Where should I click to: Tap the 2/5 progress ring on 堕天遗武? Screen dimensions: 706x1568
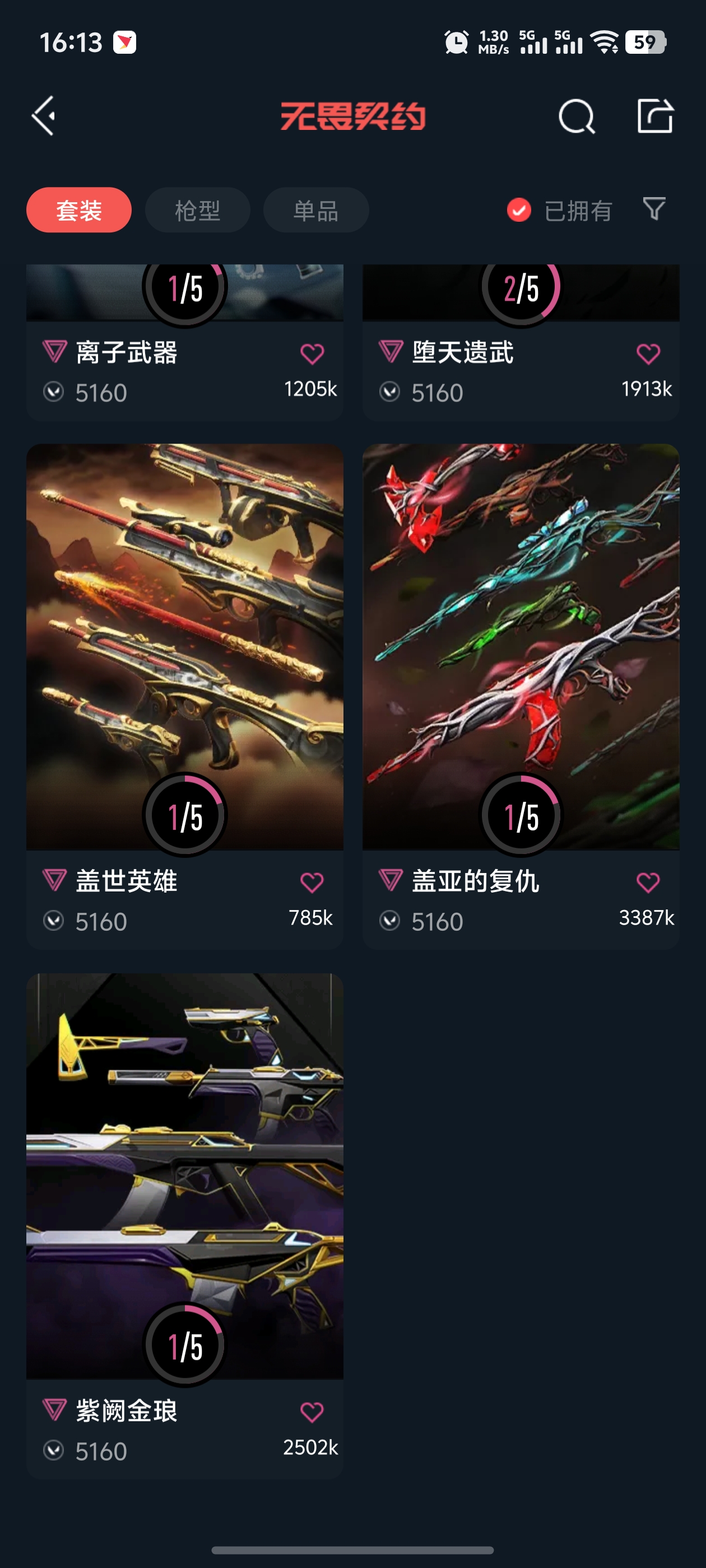pos(521,291)
